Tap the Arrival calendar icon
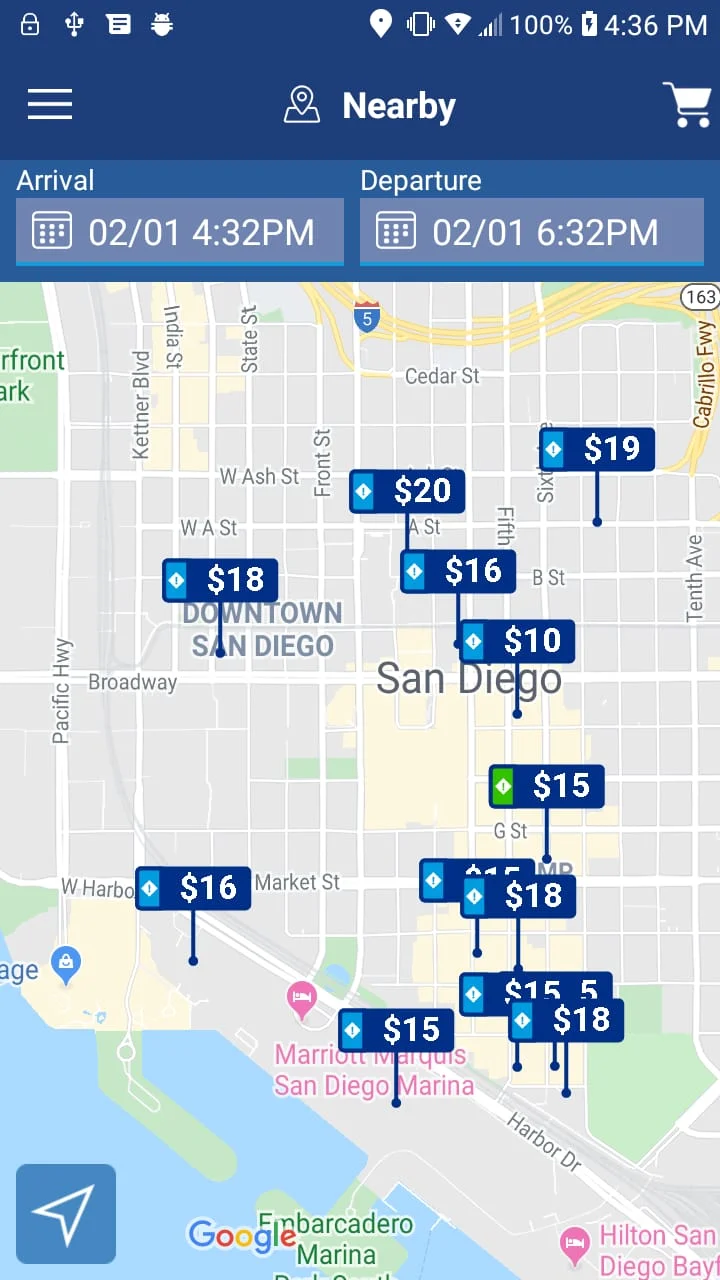This screenshot has height=1280, width=720. click(x=51, y=231)
